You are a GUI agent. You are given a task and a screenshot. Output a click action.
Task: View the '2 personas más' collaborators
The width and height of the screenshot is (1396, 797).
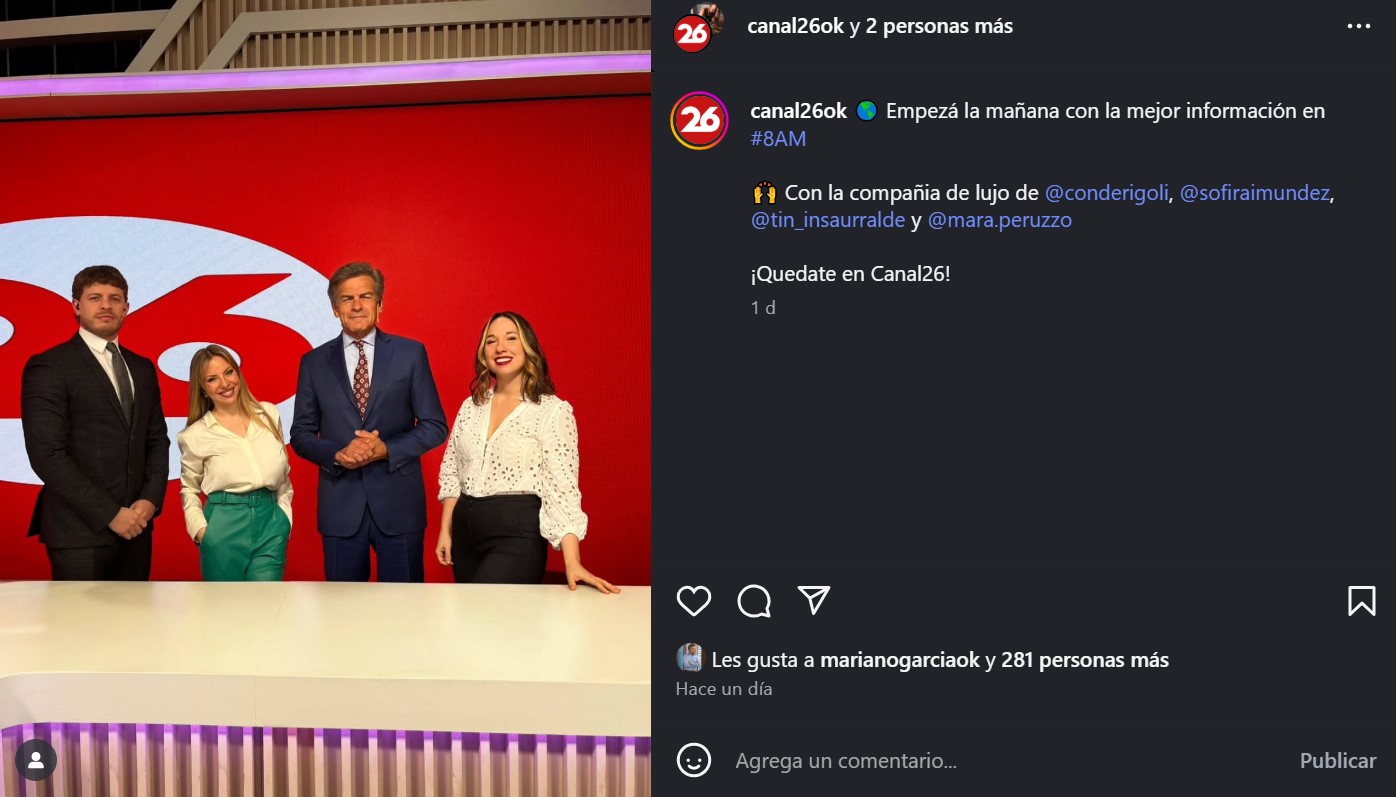coord(938,26)
